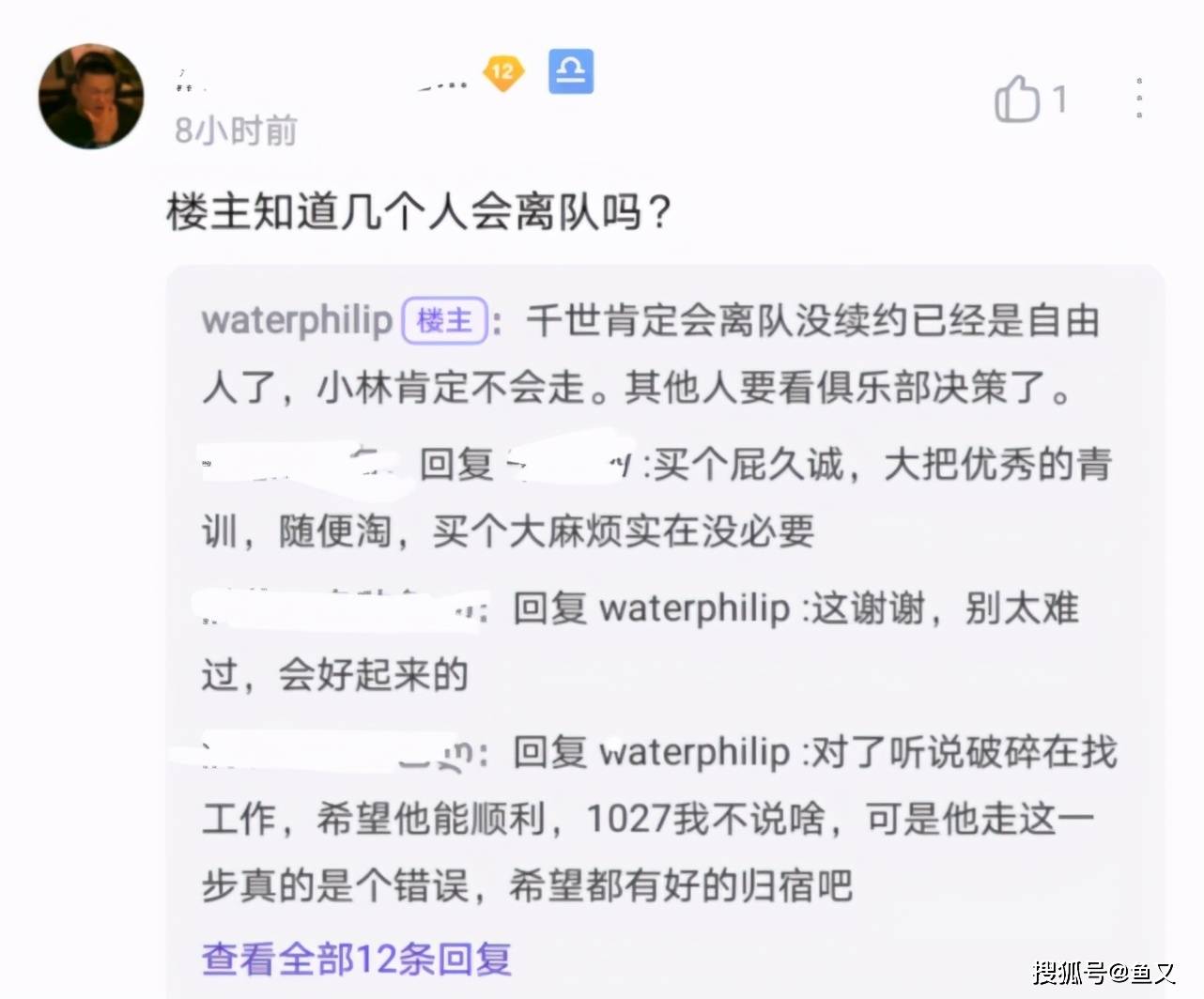The image size is (1204, 999).
Task: View all 12 replies
Action: coord(357,959)
